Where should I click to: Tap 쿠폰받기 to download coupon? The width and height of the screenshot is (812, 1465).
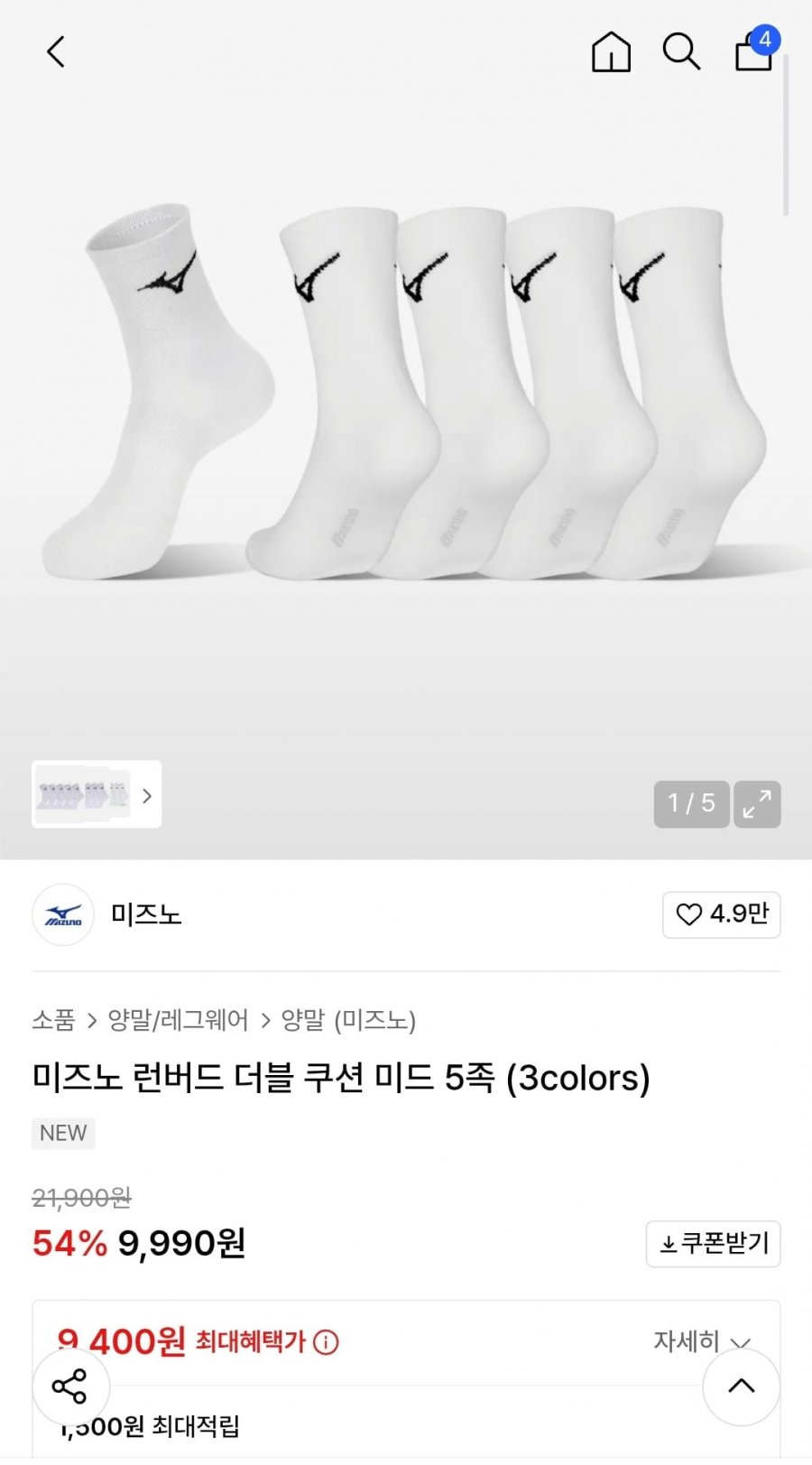pos(713,1244)
